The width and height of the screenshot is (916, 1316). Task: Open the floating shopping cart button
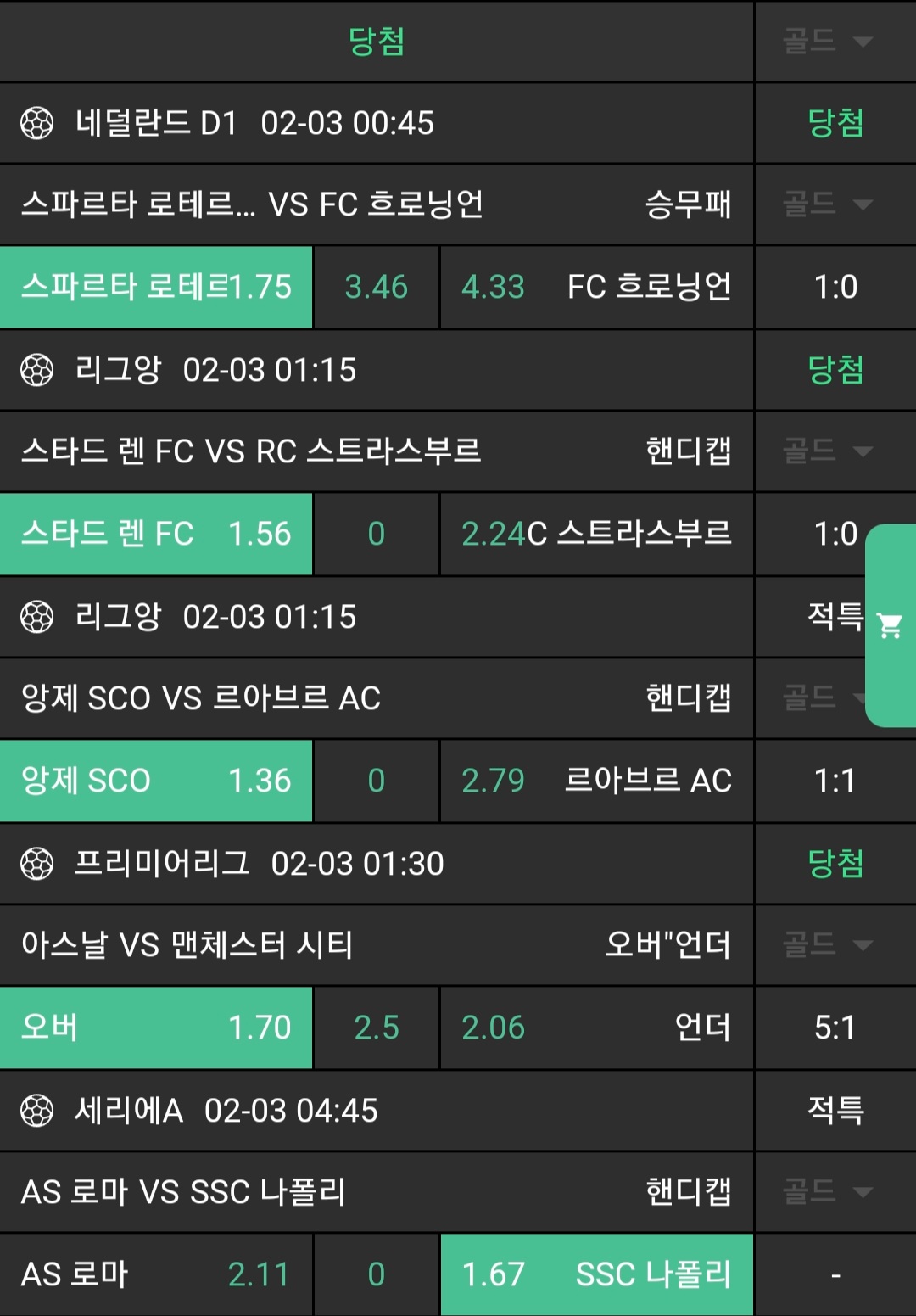891,626
